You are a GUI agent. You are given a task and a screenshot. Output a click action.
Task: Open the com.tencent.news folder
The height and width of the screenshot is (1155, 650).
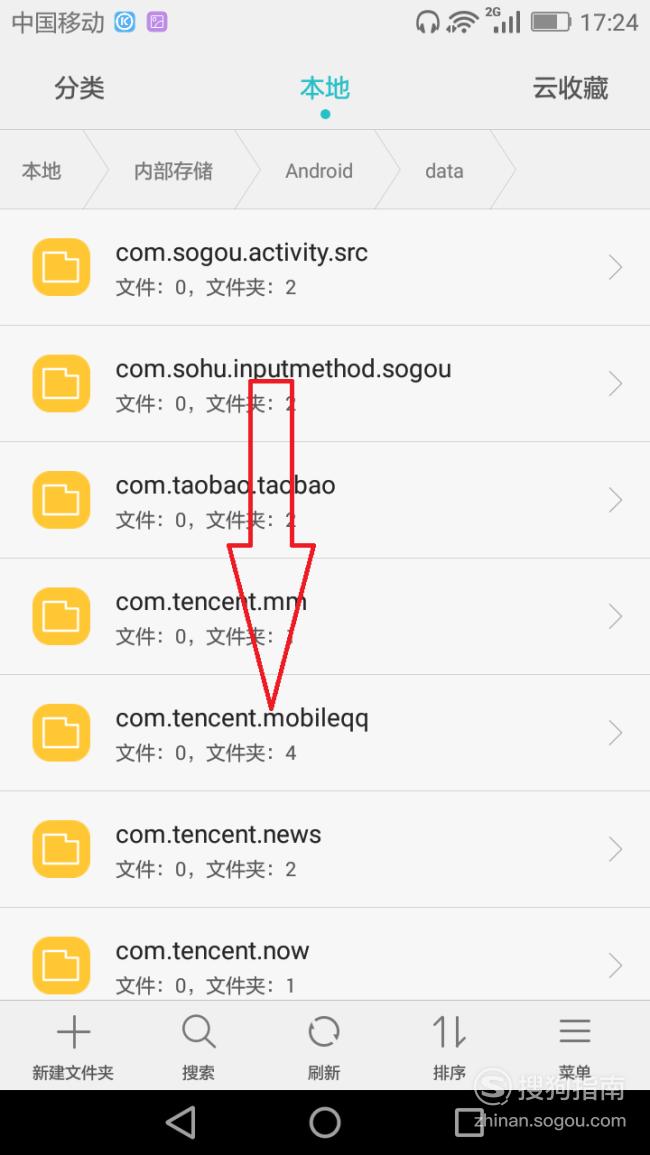(x=325, y=849)
